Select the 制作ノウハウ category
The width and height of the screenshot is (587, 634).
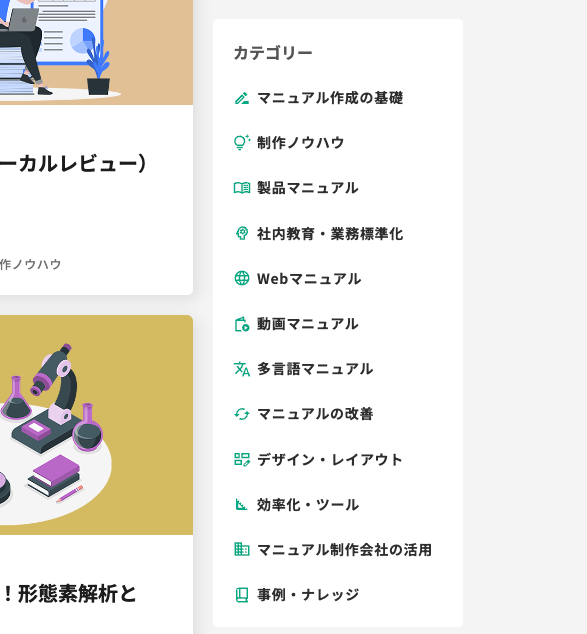(x=289, y=143)
